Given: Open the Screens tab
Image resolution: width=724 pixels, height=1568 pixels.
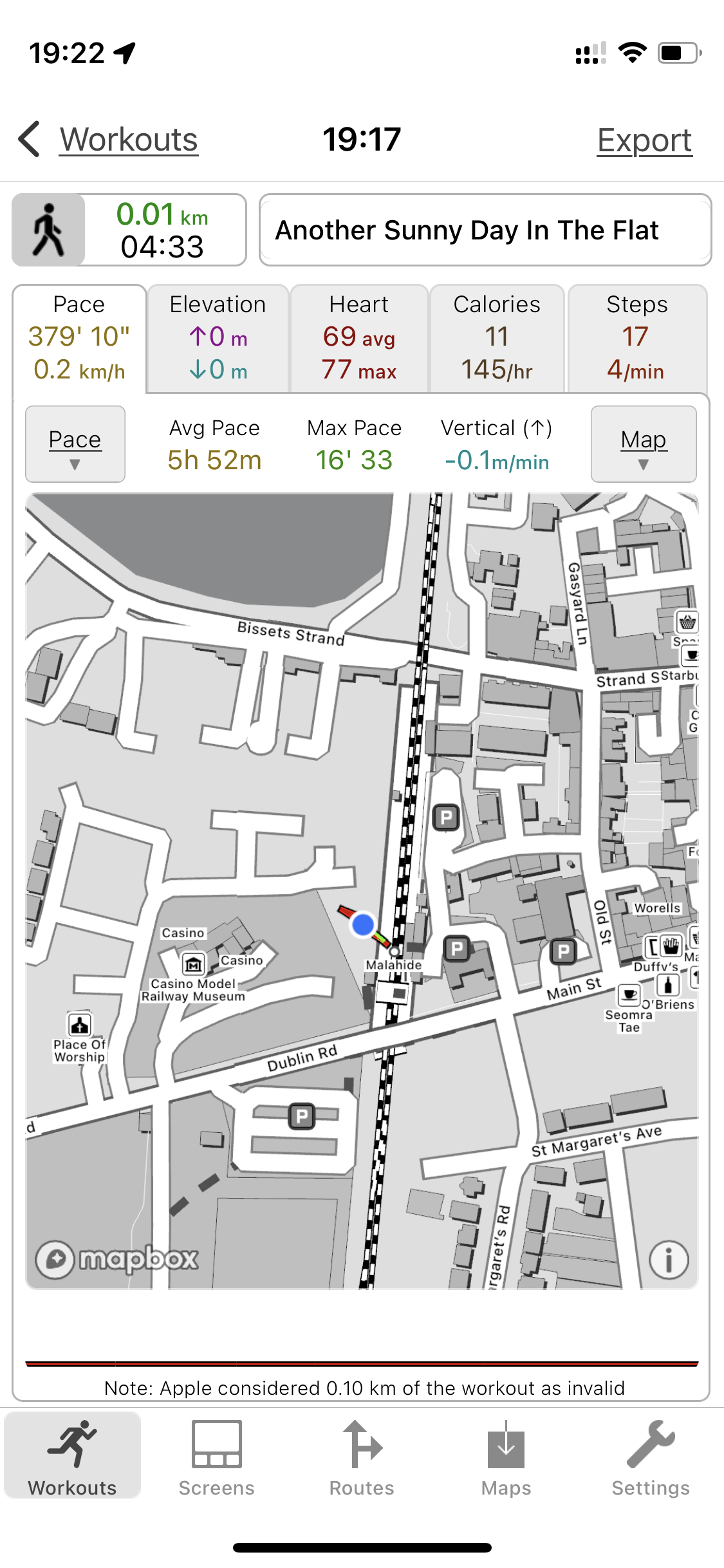Looking at the screenshot, I should click(x=217, y=1459).
